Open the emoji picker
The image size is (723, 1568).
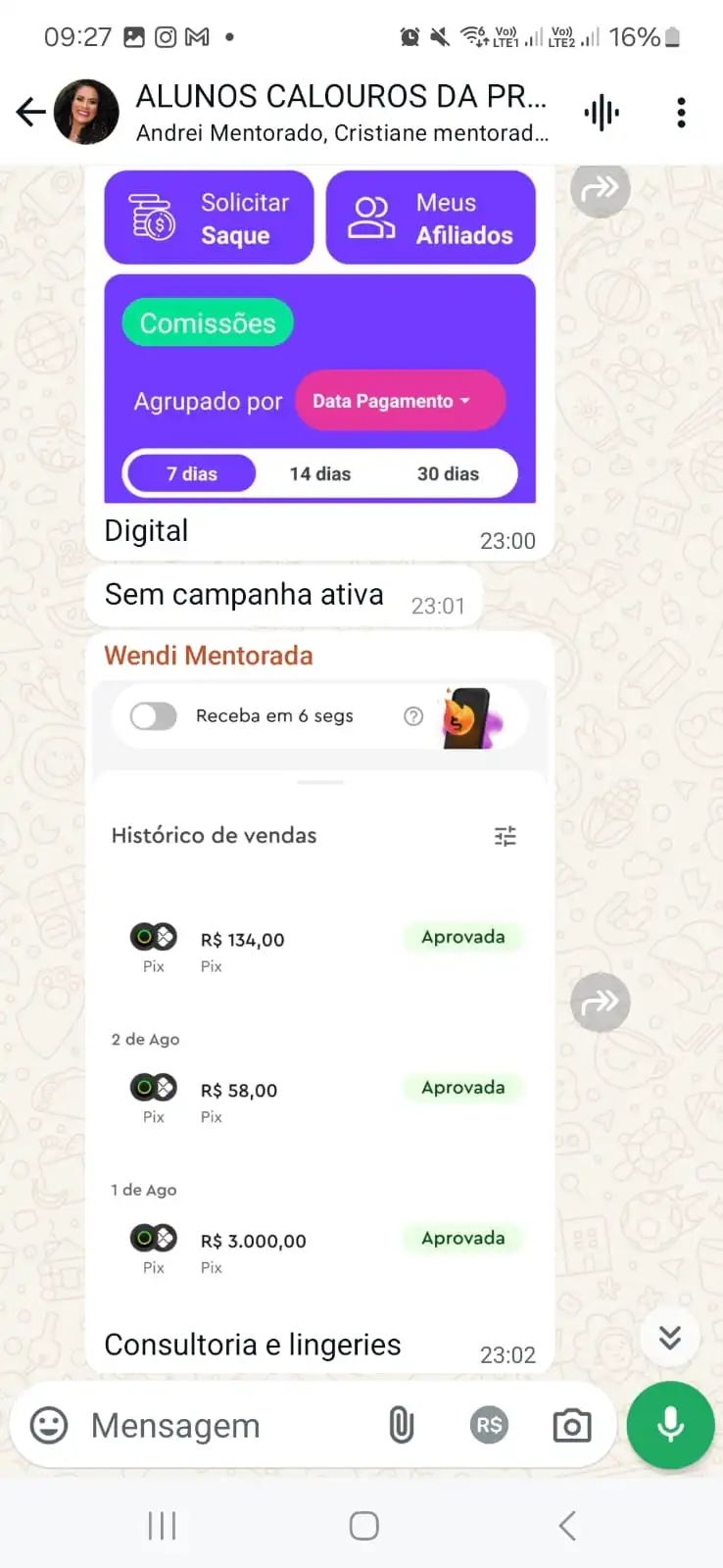point(49,1425)
